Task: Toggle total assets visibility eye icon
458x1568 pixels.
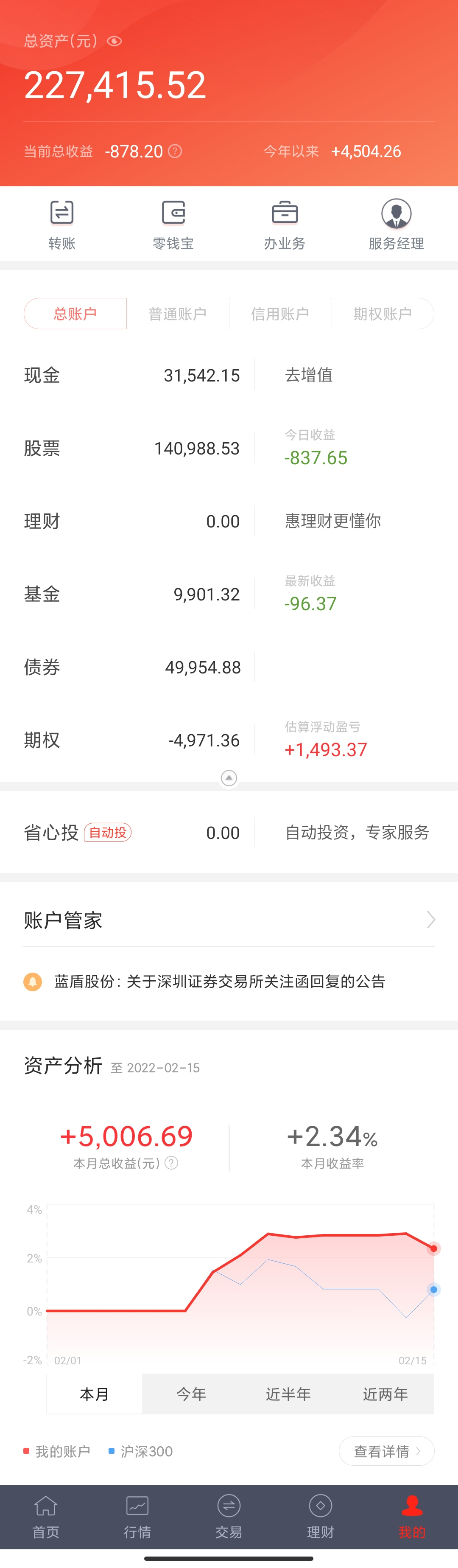Action: point(114,41)
